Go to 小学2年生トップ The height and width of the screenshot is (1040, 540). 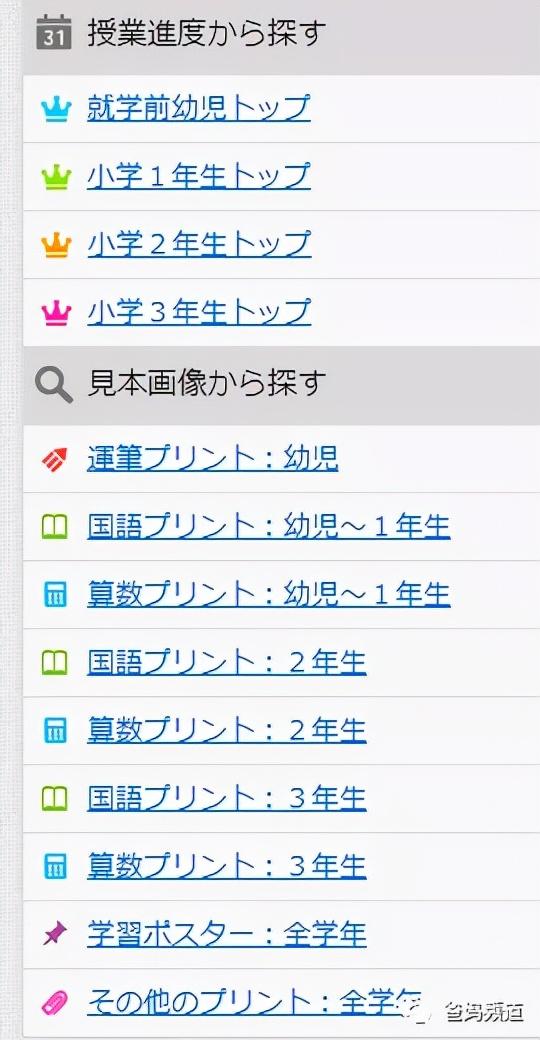coord(198,245)
